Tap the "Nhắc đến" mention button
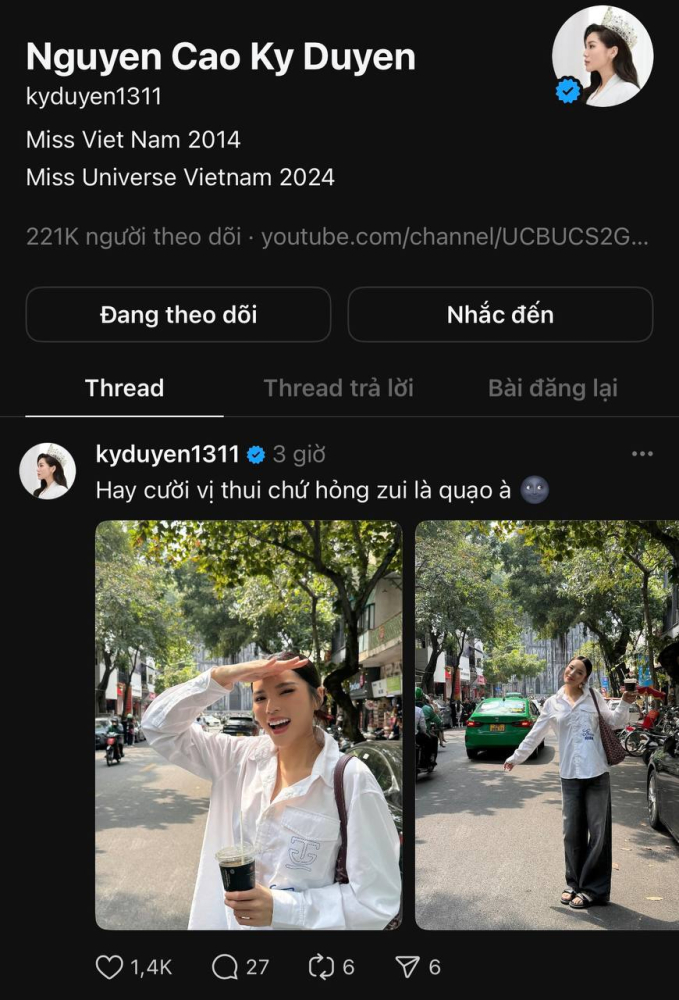The height and width of the screenshot is (1000, 679). tap(500, 315)
